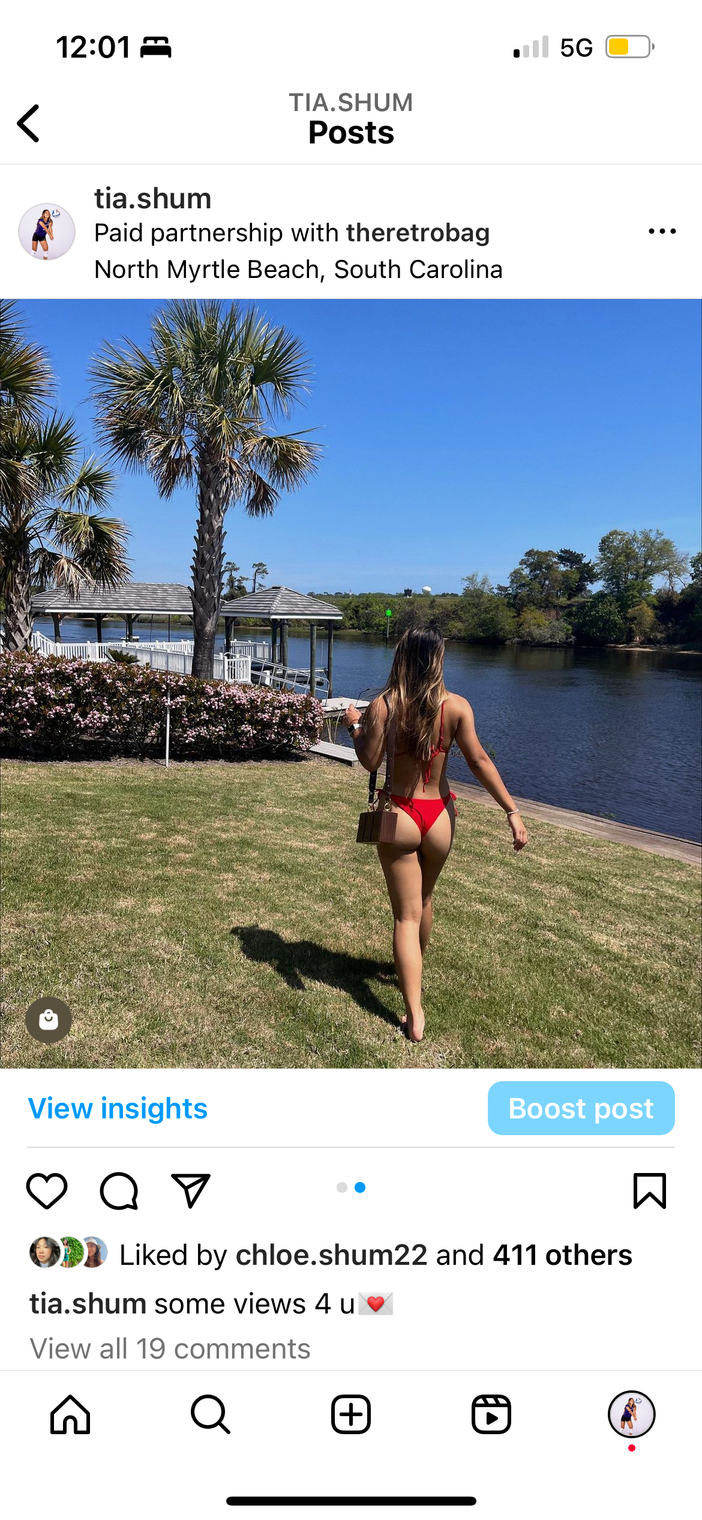Share the post with the paper plane icon
The width and height of the screenshot is (702, 1520).
[190, 1190]
